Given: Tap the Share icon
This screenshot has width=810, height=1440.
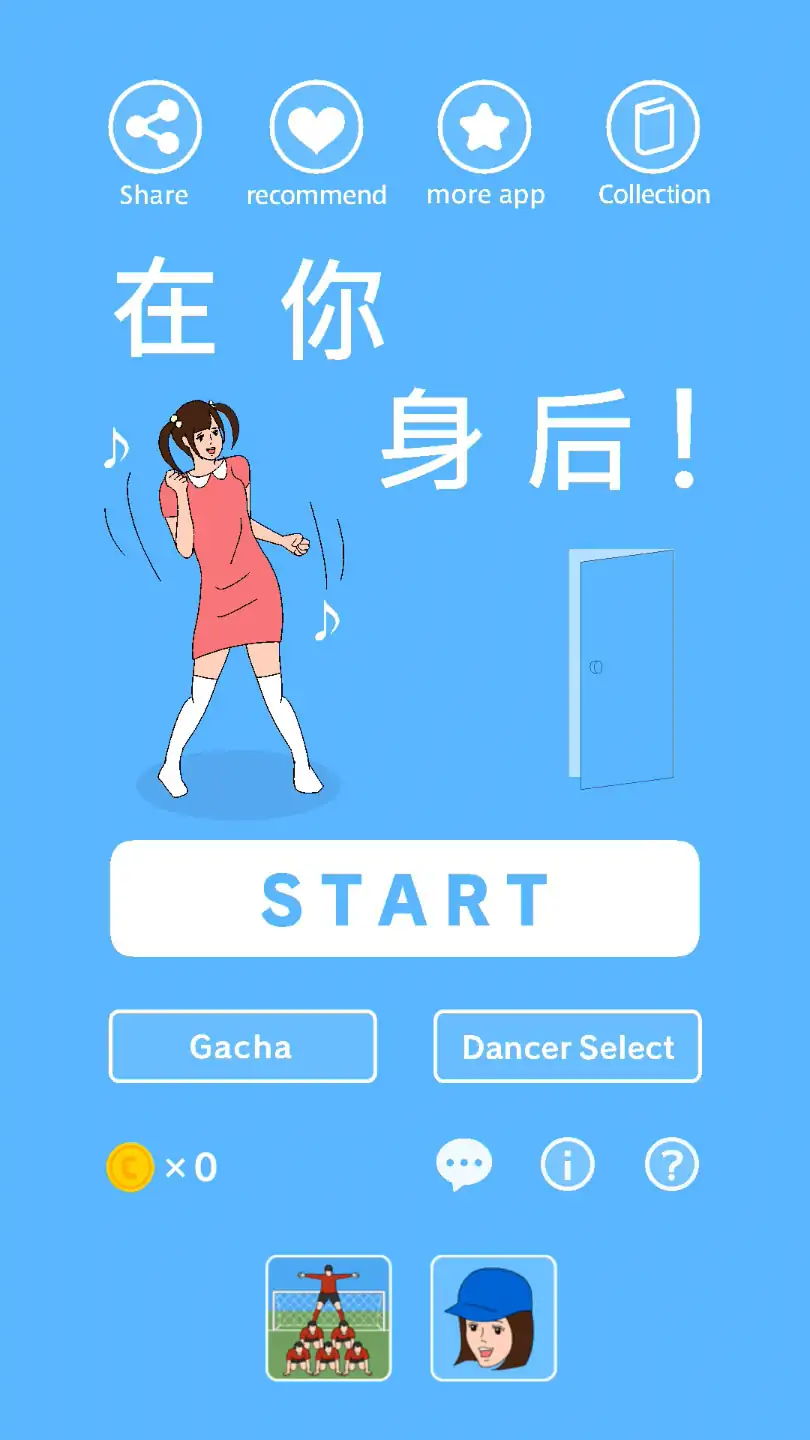Looking at the screenshot, I should pyautogui.click(x=155, y=128).
